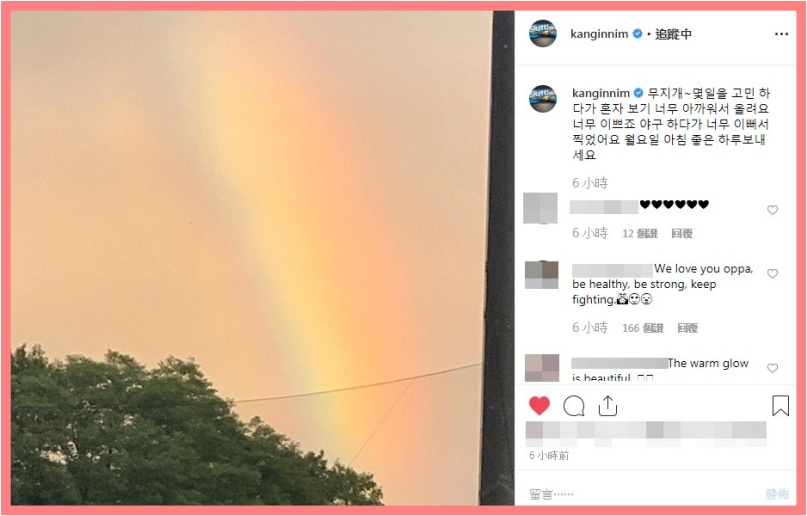
Task: Unlike the post with the red heart
Action: point(539,405)
